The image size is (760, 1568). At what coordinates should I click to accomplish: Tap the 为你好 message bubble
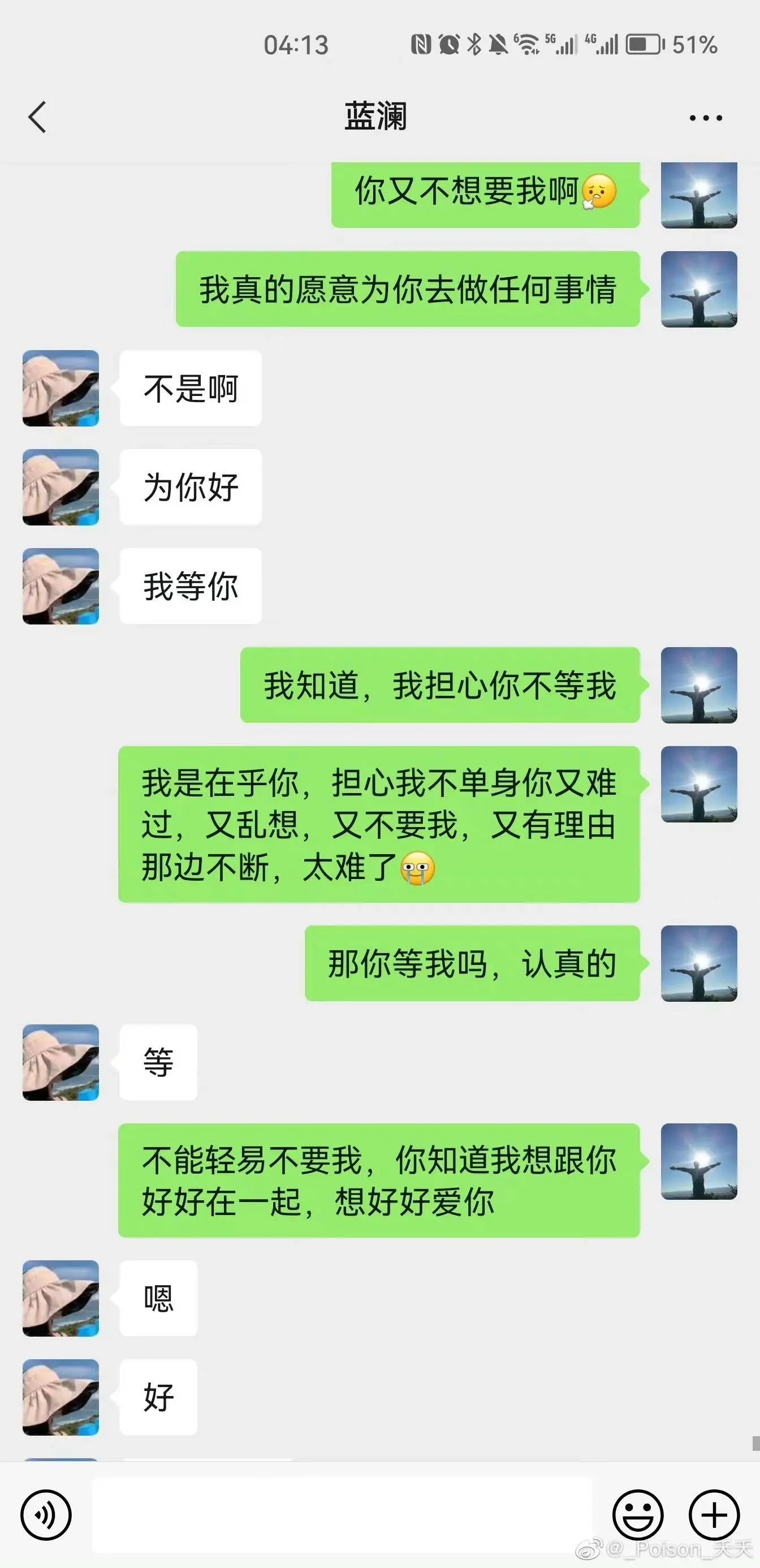click(191, 486)
